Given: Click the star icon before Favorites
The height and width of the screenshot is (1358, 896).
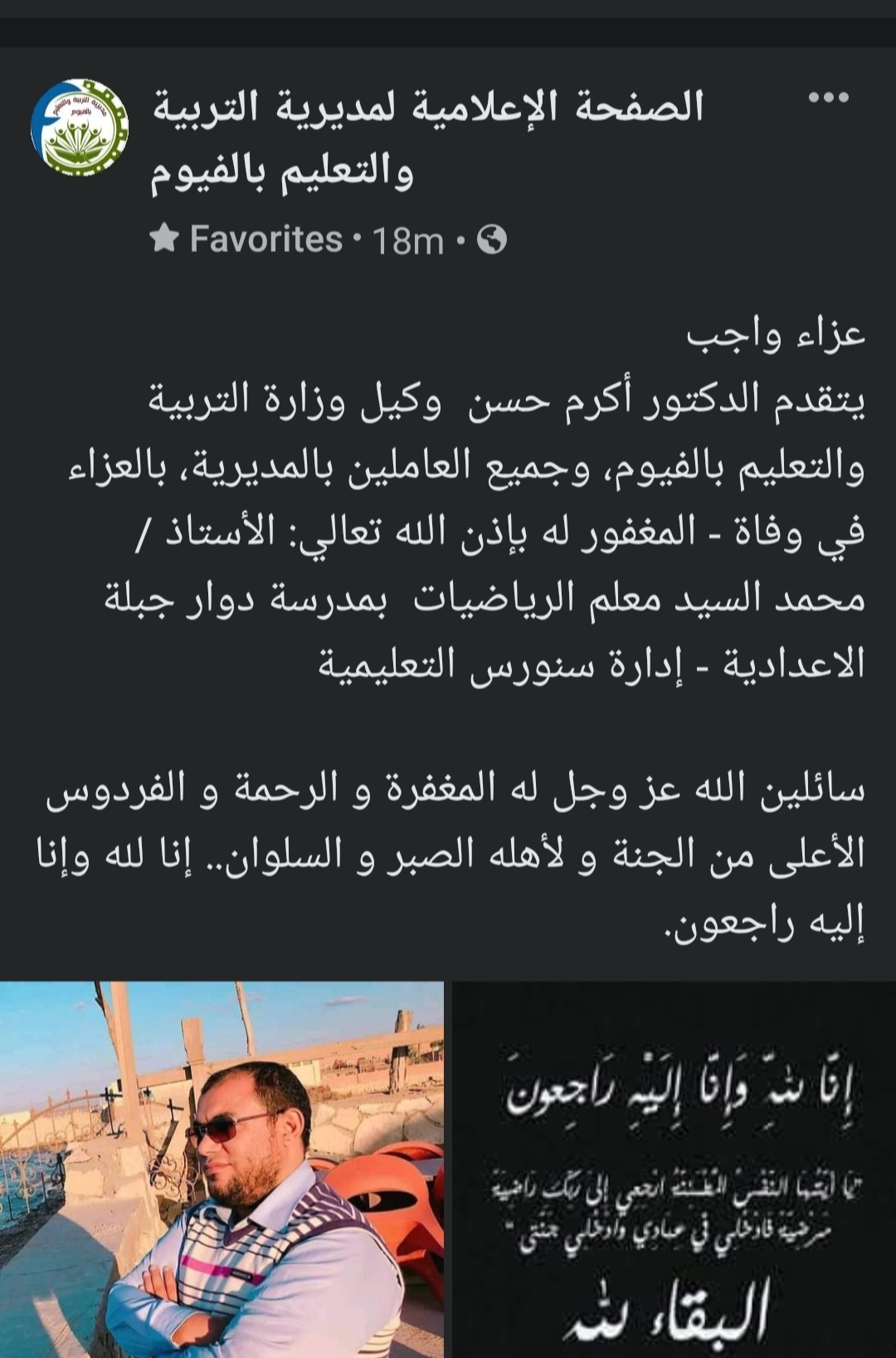Looking at the screenshot, I should pyautogui.click(x=165, y=237).
